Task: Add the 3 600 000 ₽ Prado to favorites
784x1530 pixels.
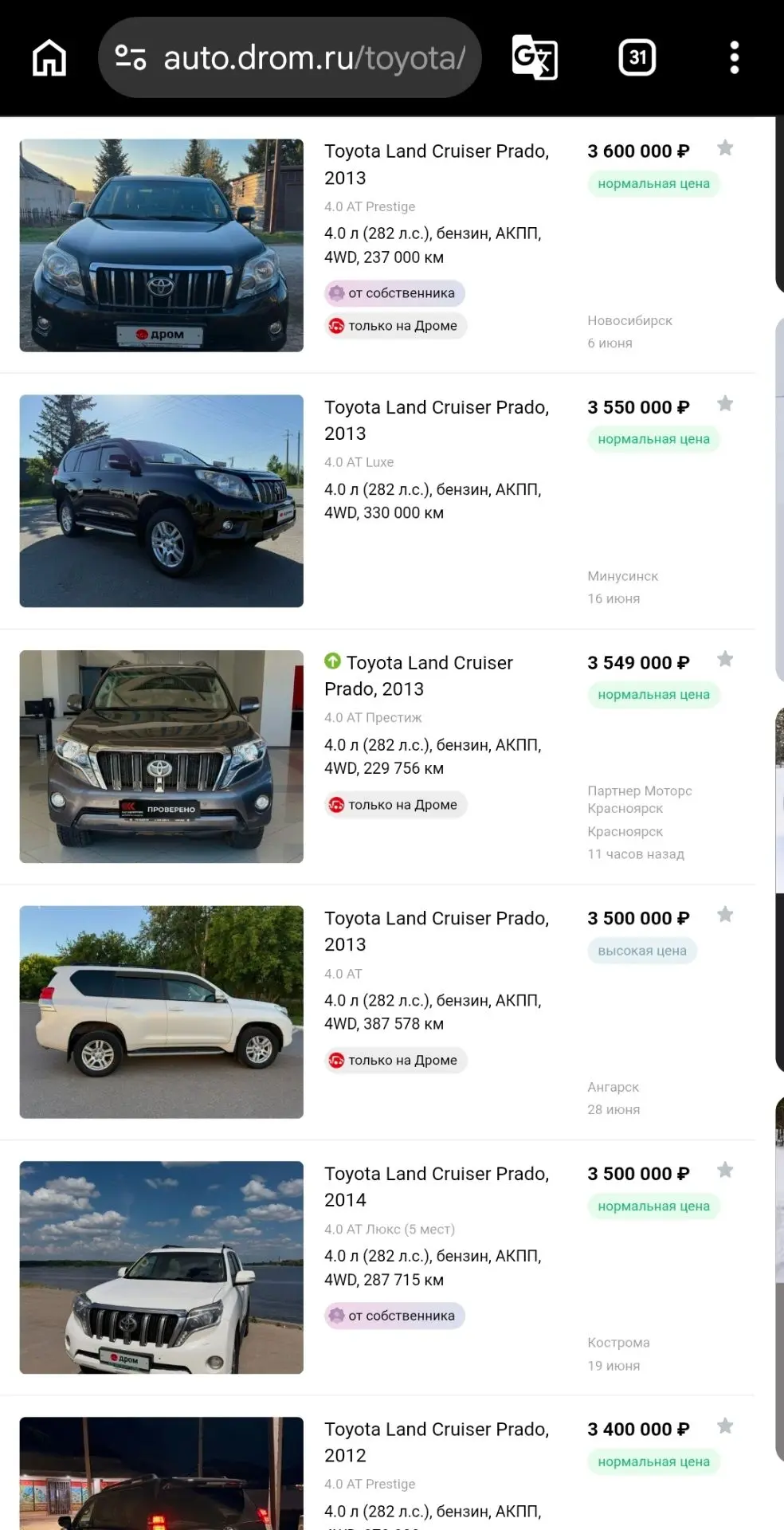Action: point(725,148)
